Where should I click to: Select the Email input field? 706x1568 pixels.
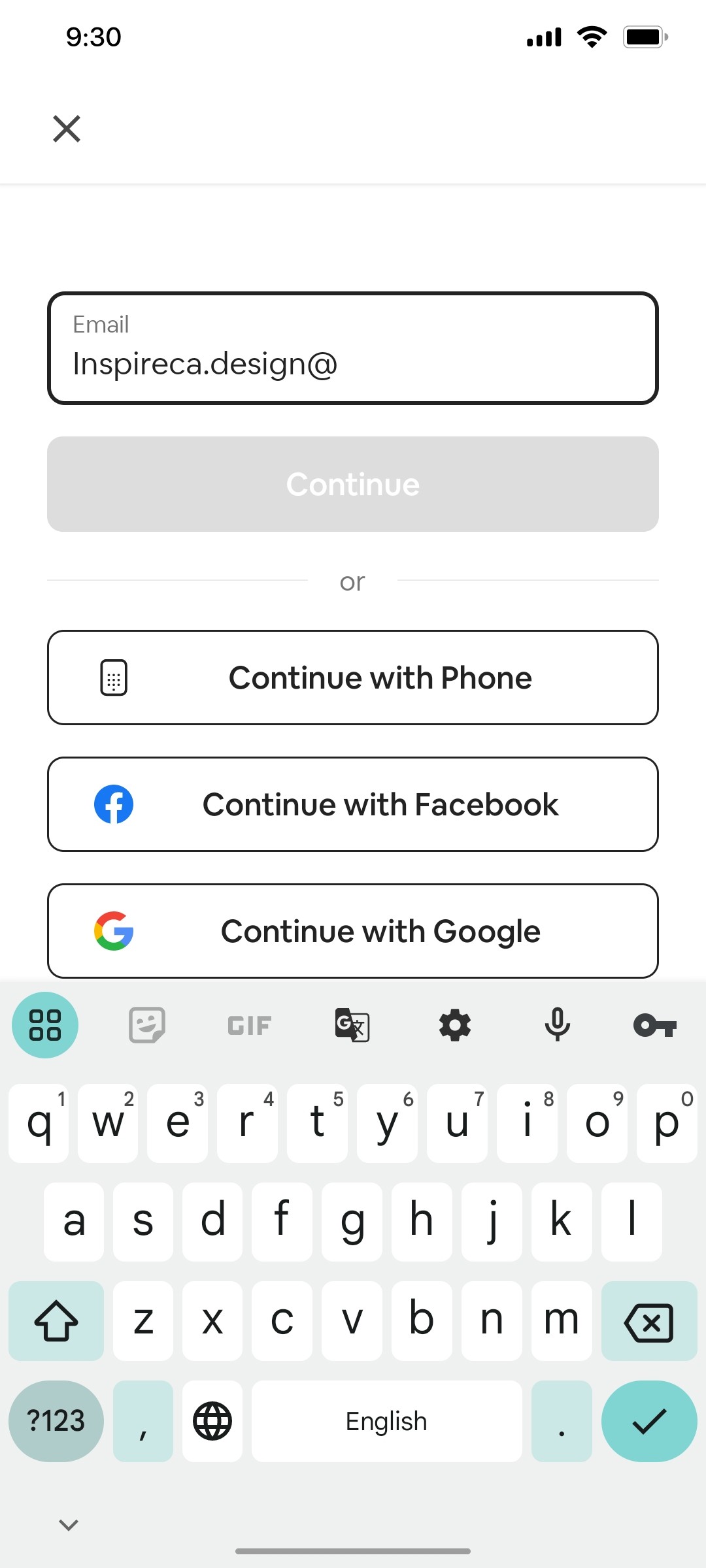353,347
